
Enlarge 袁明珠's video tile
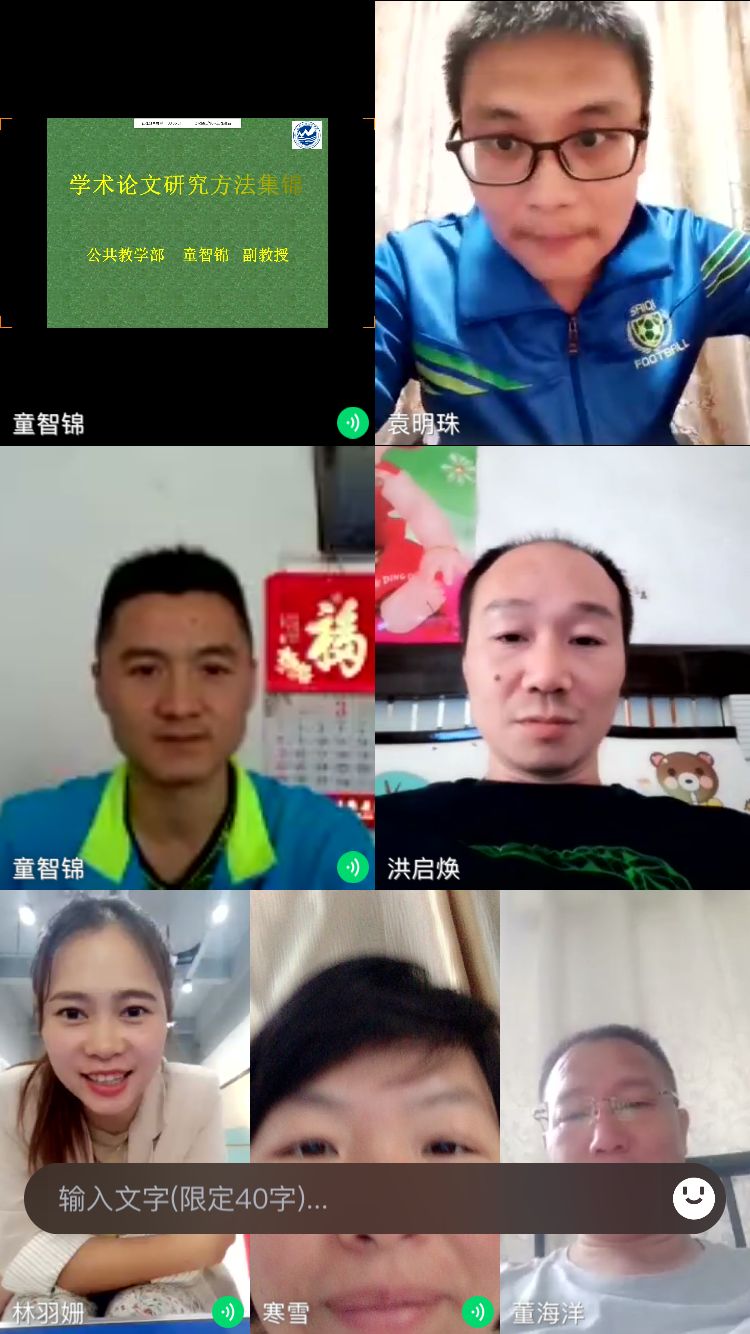[562, 222]
